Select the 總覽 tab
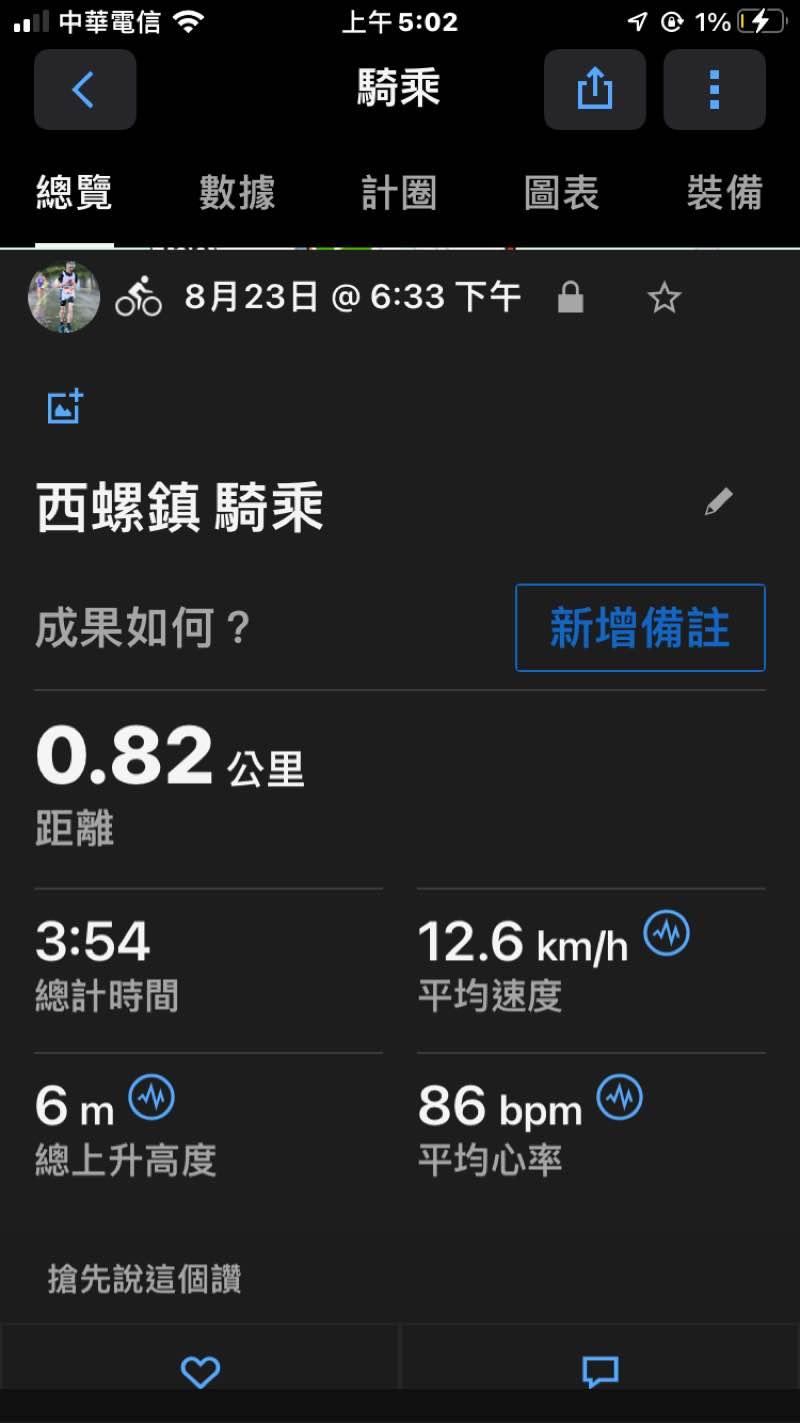Image resolution: width=800 pixels, height=1423 pixels. 74,193
